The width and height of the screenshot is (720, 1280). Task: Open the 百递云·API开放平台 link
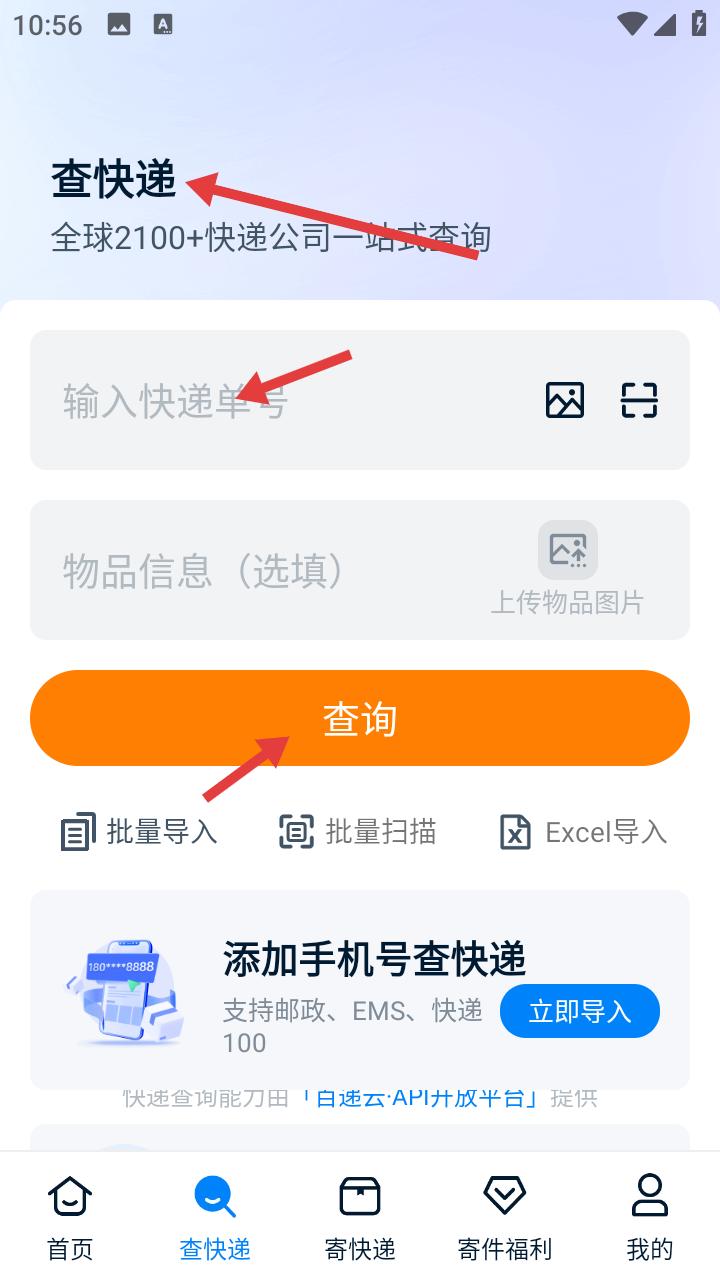(420, 1098)
